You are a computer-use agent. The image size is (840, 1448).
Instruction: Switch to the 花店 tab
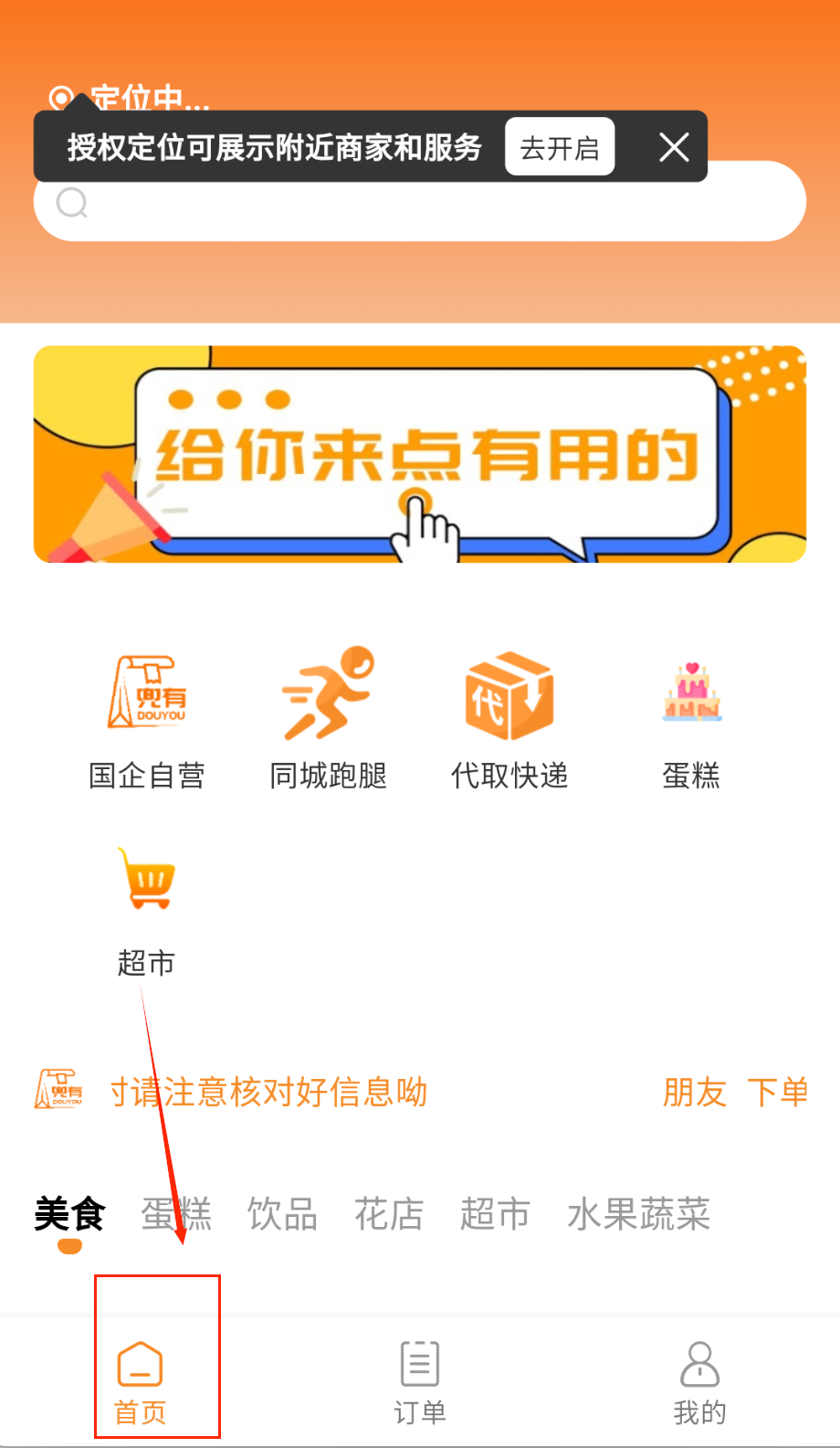pyautogui.click(x=388, y=1215)
